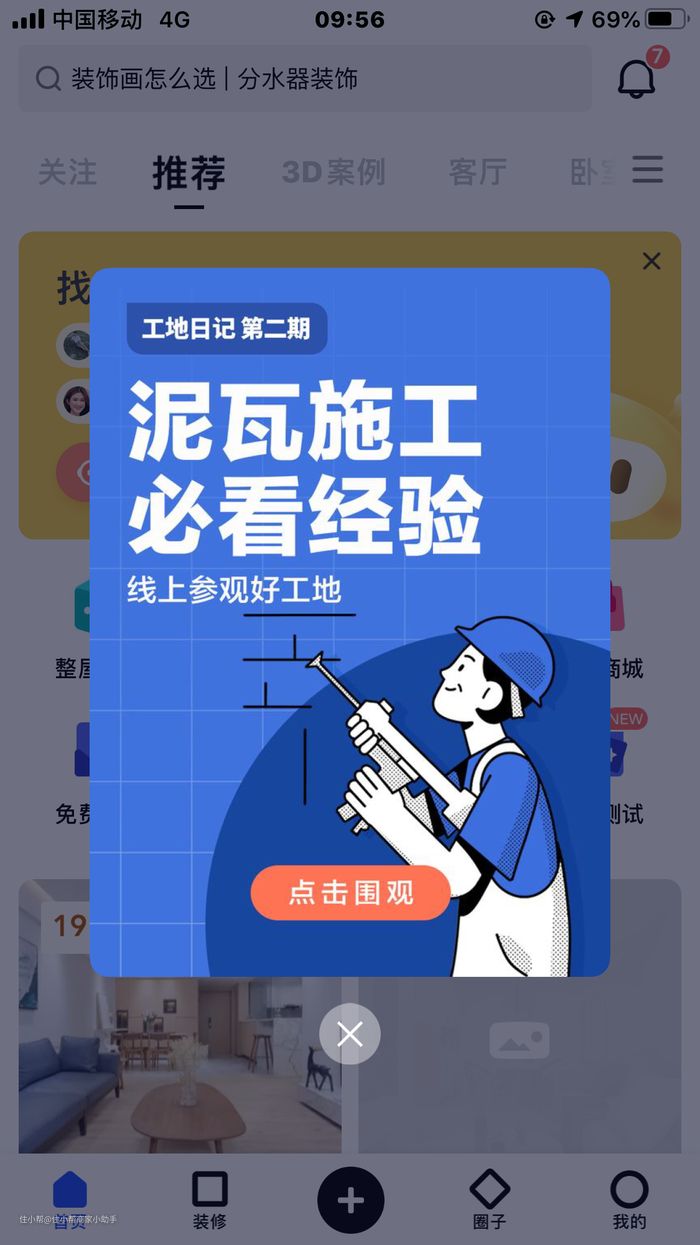This screenshot has width=700, height=1245.
Task: Open the 装修 bottom tab
Action: coord(210,1200)
